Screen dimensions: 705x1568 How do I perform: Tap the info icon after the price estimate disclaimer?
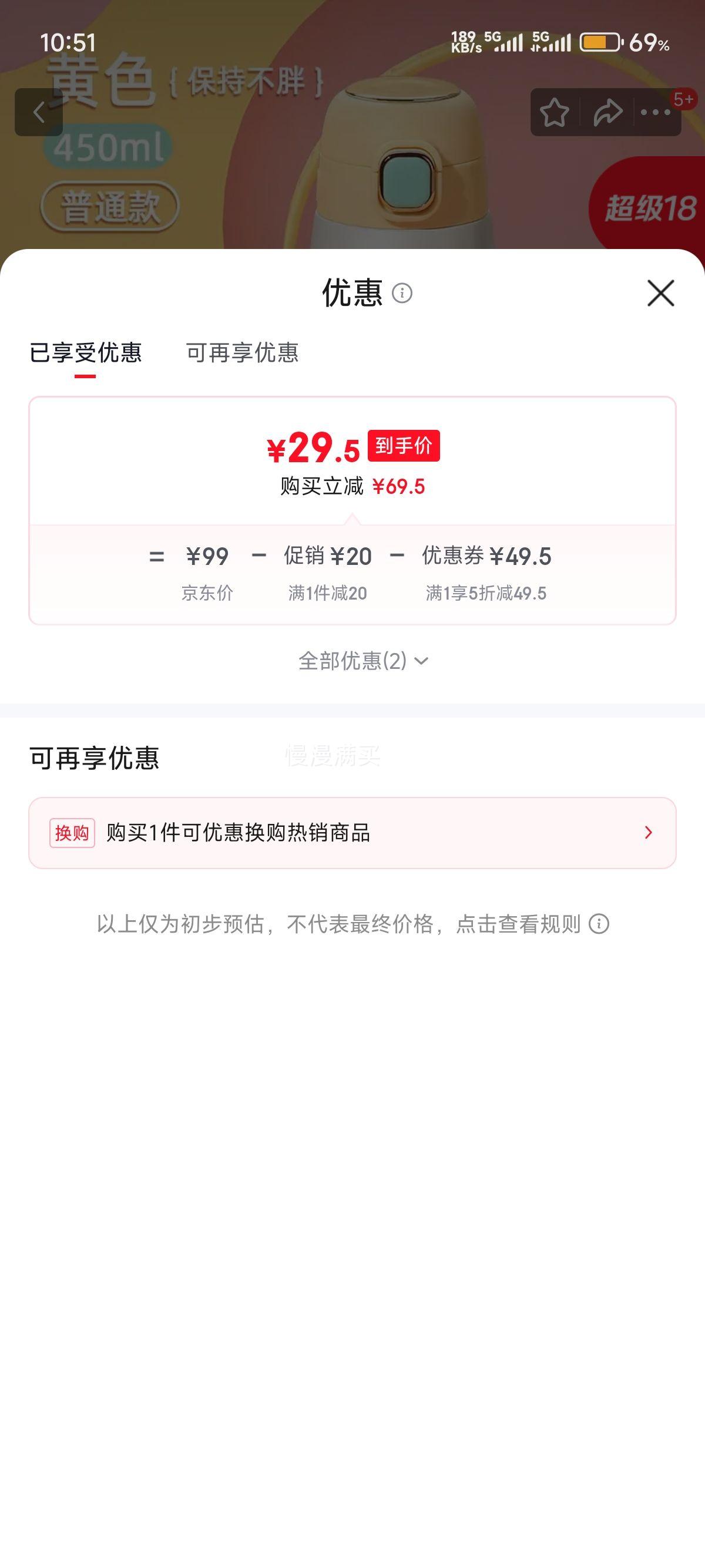point(601,924)
